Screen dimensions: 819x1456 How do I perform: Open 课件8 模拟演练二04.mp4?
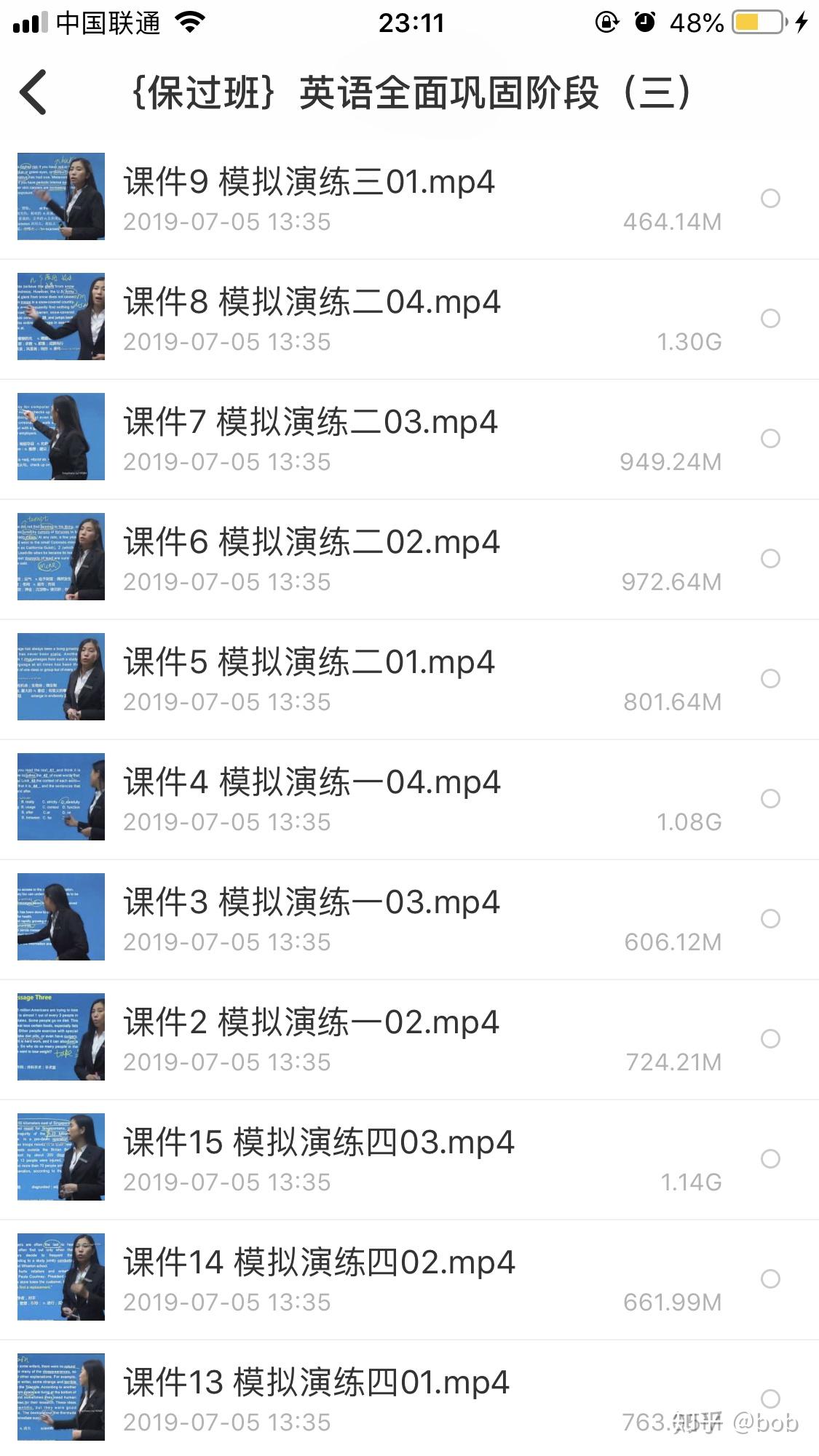(312, 302)
